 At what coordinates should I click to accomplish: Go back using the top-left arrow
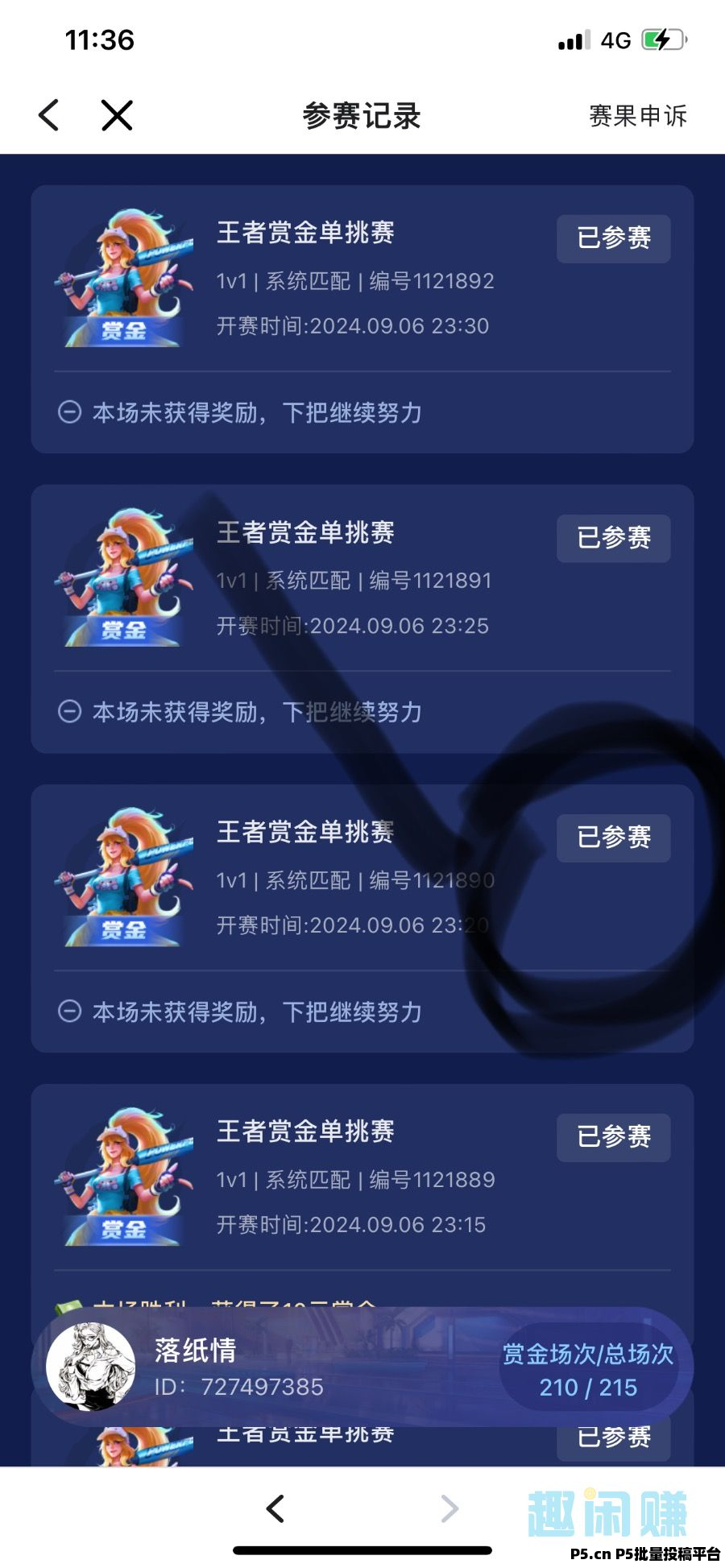pos(49,115)
